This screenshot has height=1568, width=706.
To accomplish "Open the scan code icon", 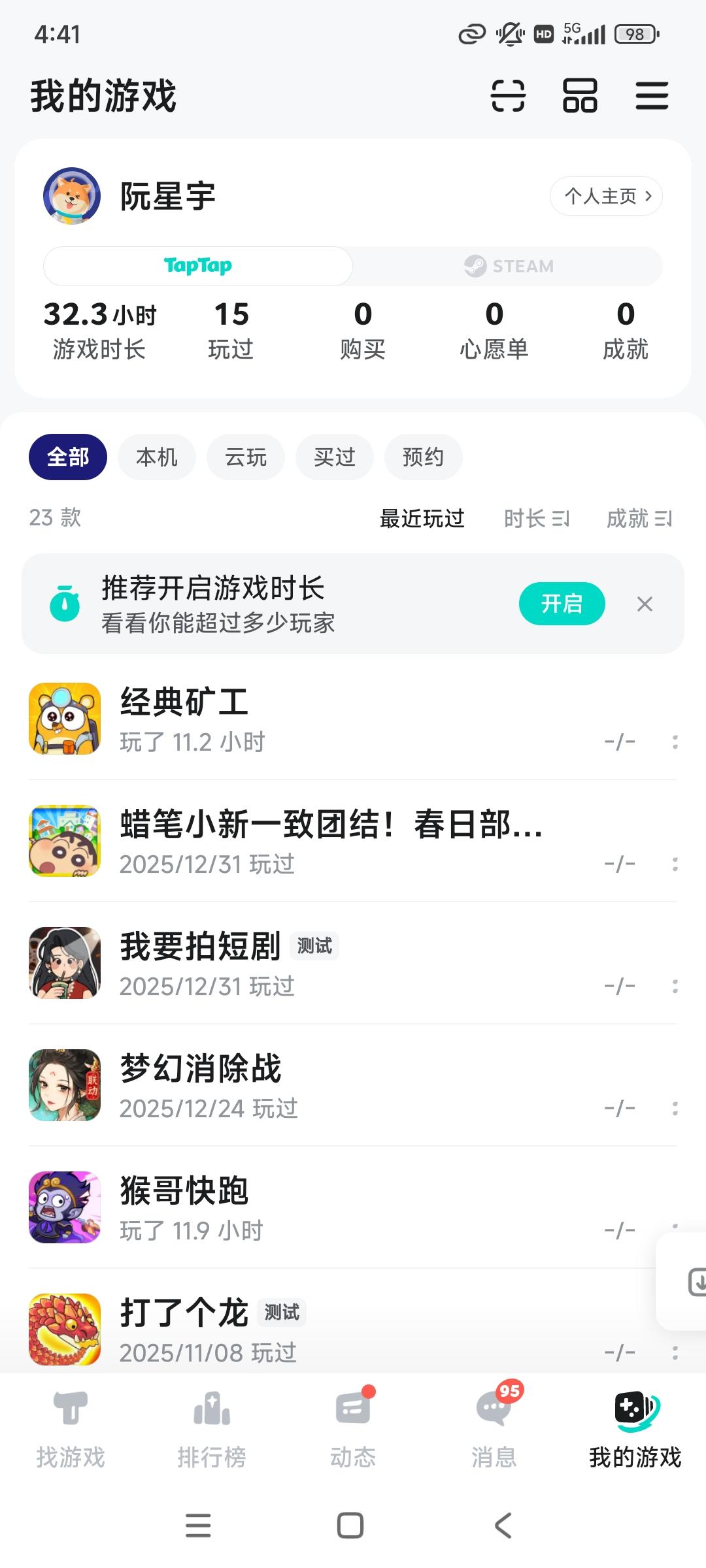I will coord(508,96).
